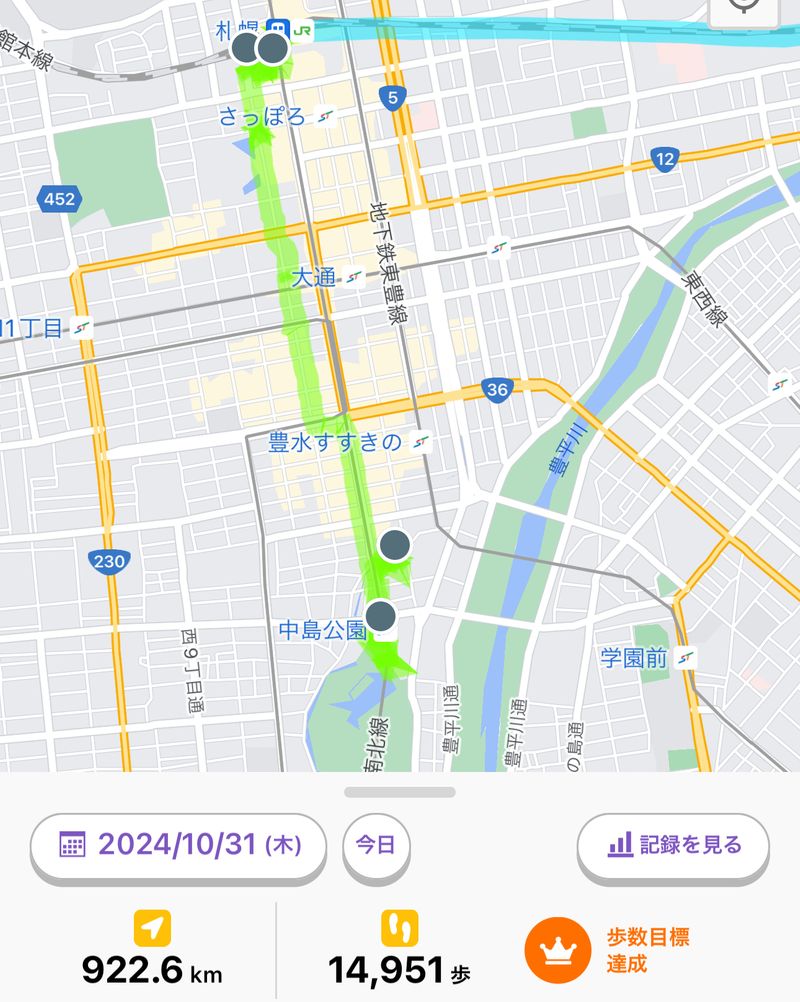Open the 2024/10/31 date picker

(179, 845)
